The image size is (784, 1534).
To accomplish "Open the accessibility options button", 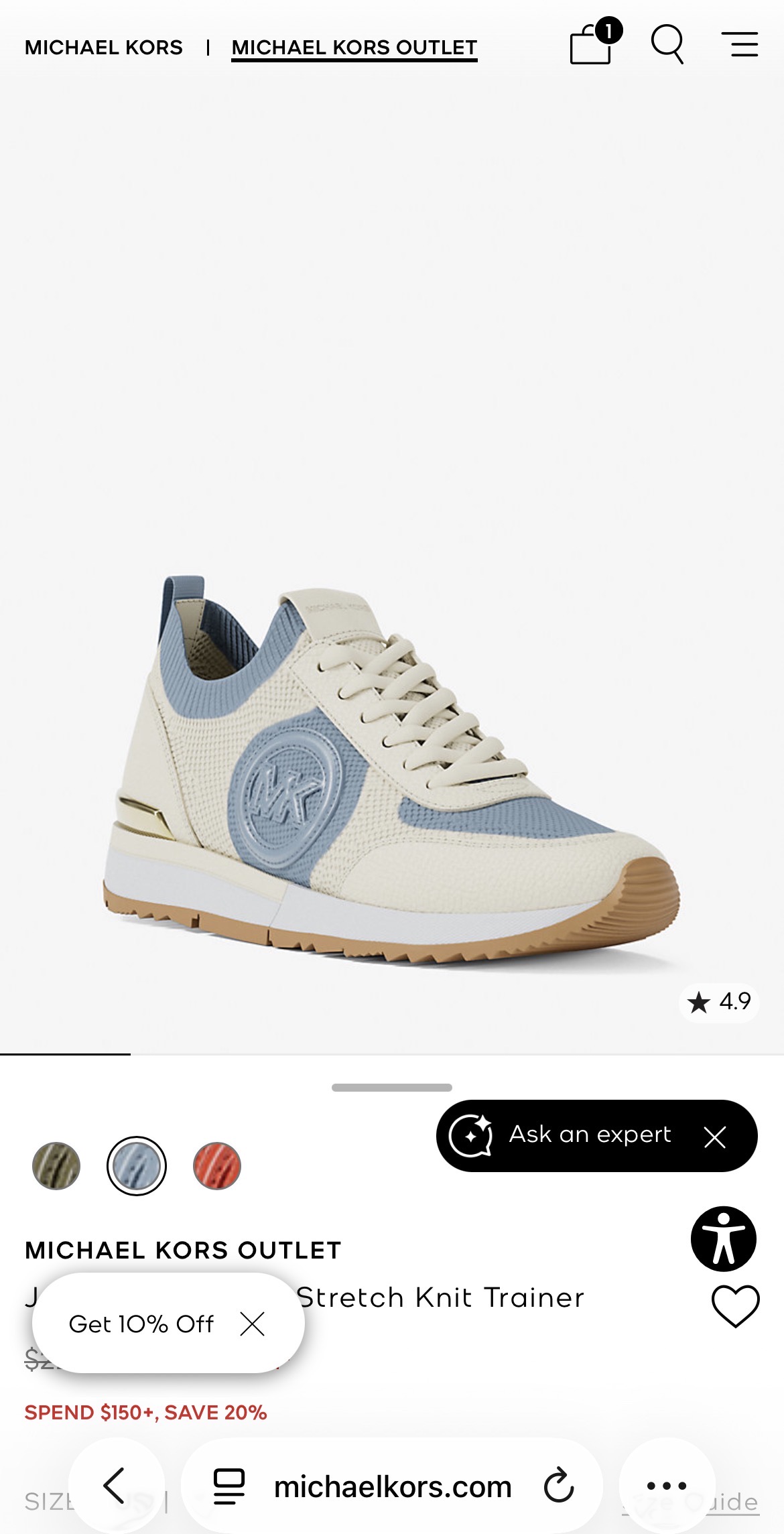I will (x=724, y=1239).
